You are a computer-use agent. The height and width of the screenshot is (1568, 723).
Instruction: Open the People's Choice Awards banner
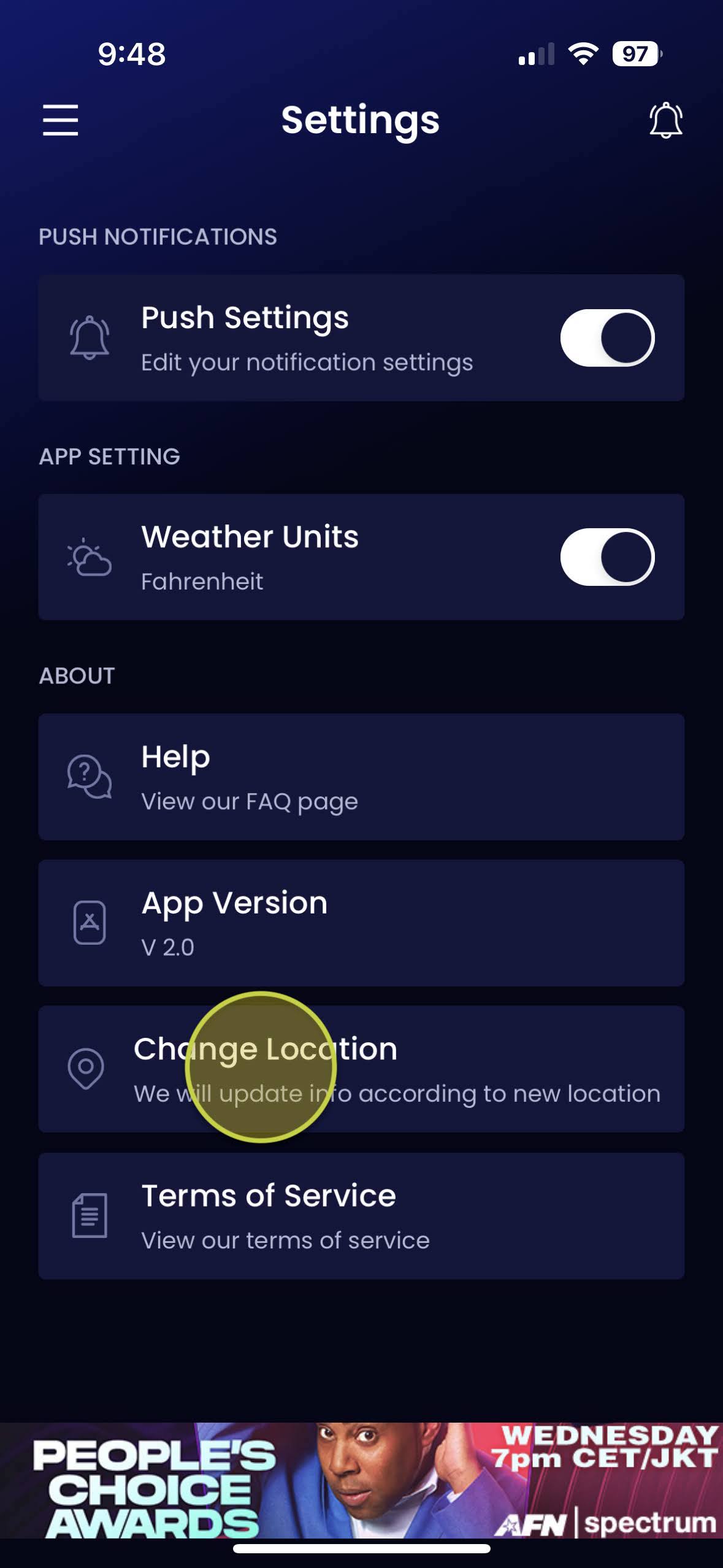(361, 1480)
